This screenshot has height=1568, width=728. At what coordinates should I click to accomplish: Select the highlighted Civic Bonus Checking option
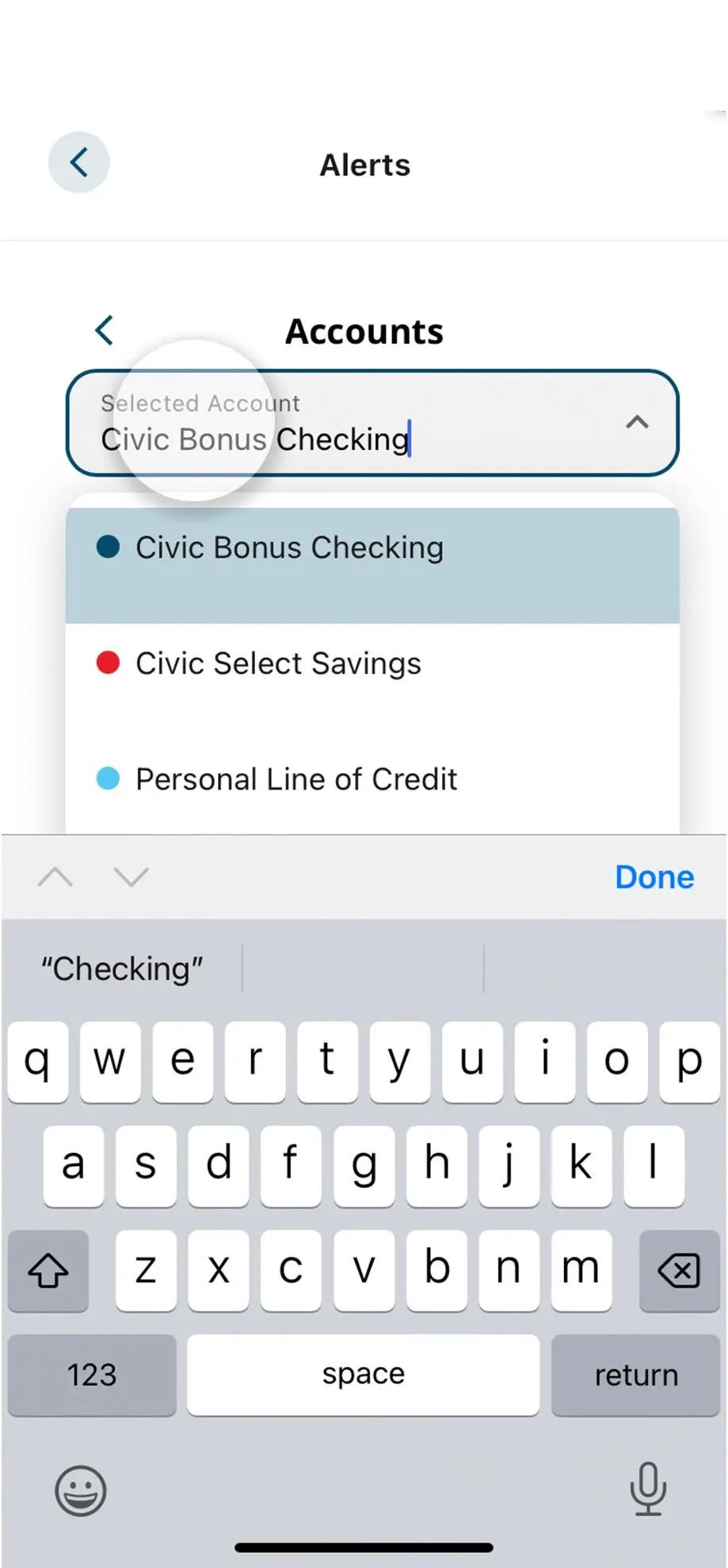click(289, 546)
